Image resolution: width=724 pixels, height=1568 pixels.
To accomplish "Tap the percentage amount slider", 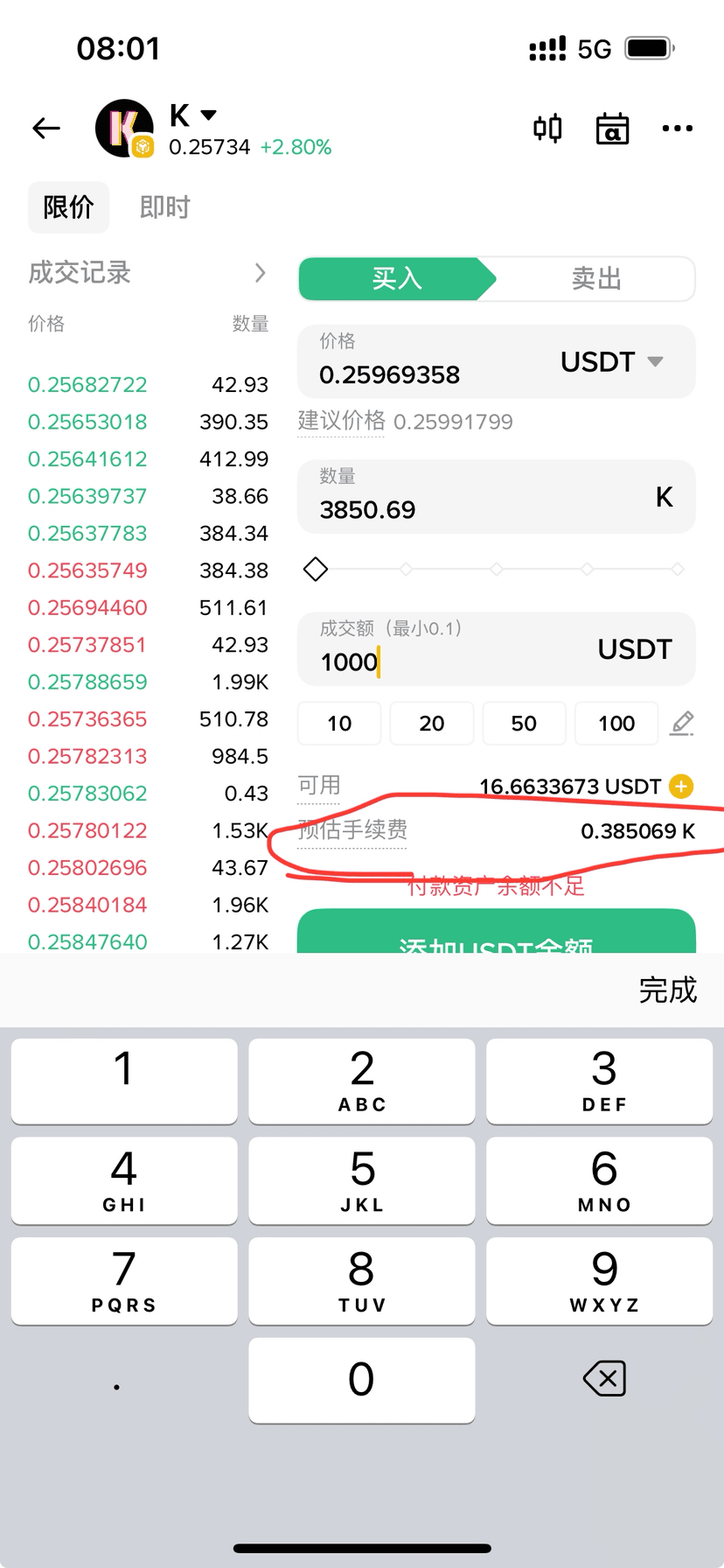I will [x=497, y=570].
